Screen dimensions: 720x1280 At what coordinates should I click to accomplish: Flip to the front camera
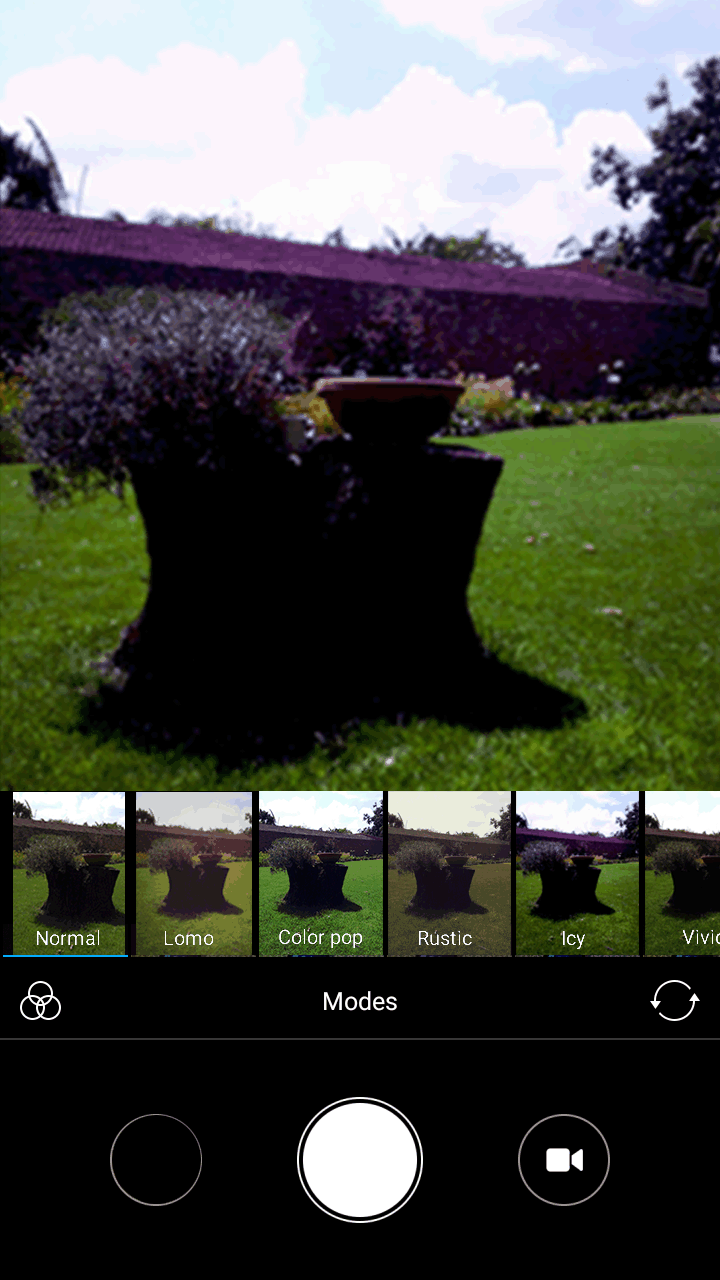tap(675, 1001)
